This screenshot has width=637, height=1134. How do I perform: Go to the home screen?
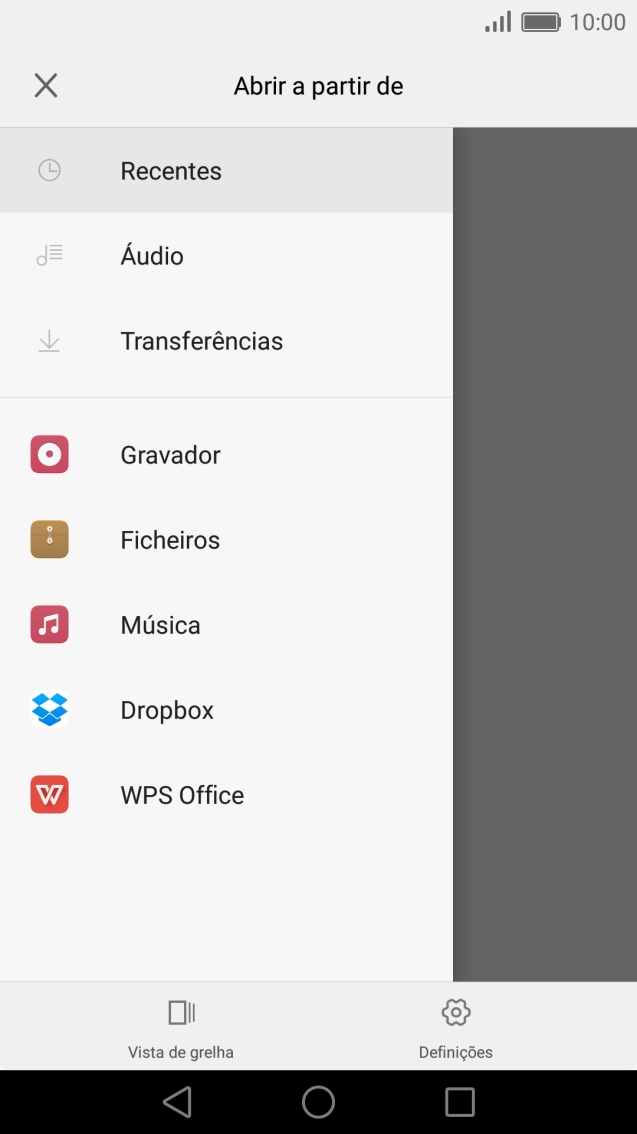tap(318, 1102)
